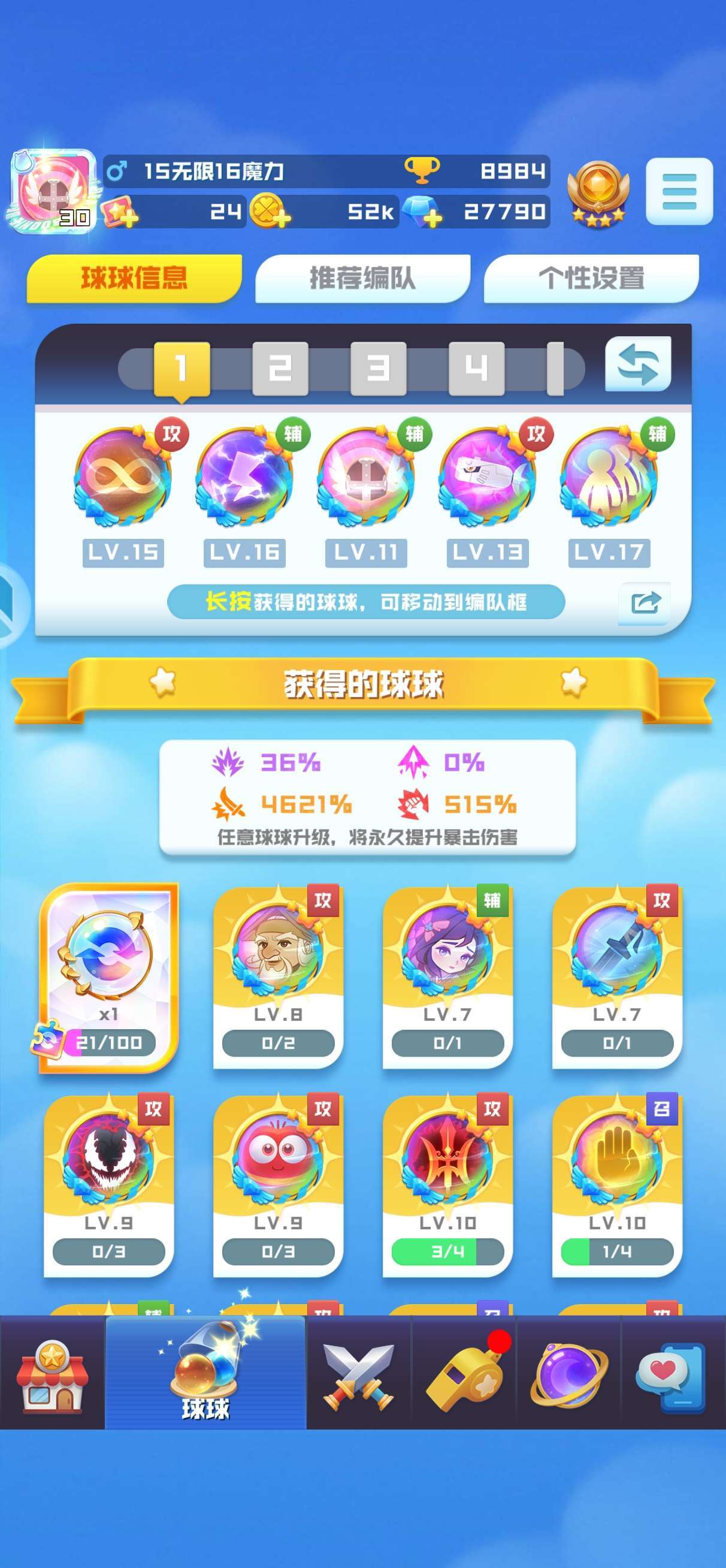The height and width of the screenshot is (1568, 726).
Task: Open the venom-face LV.9 ball card
Action: [x=109, y=1186]
